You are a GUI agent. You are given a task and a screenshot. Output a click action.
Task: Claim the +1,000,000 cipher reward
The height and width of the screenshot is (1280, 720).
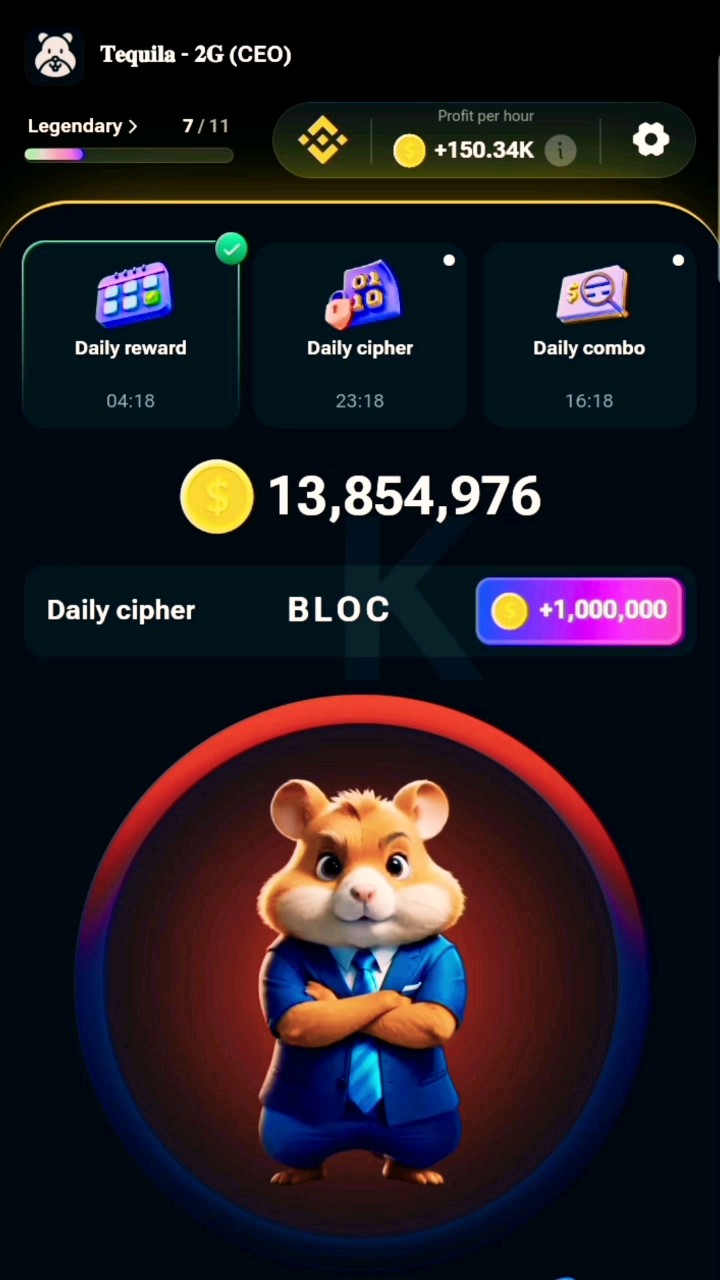tap(580, 610)
